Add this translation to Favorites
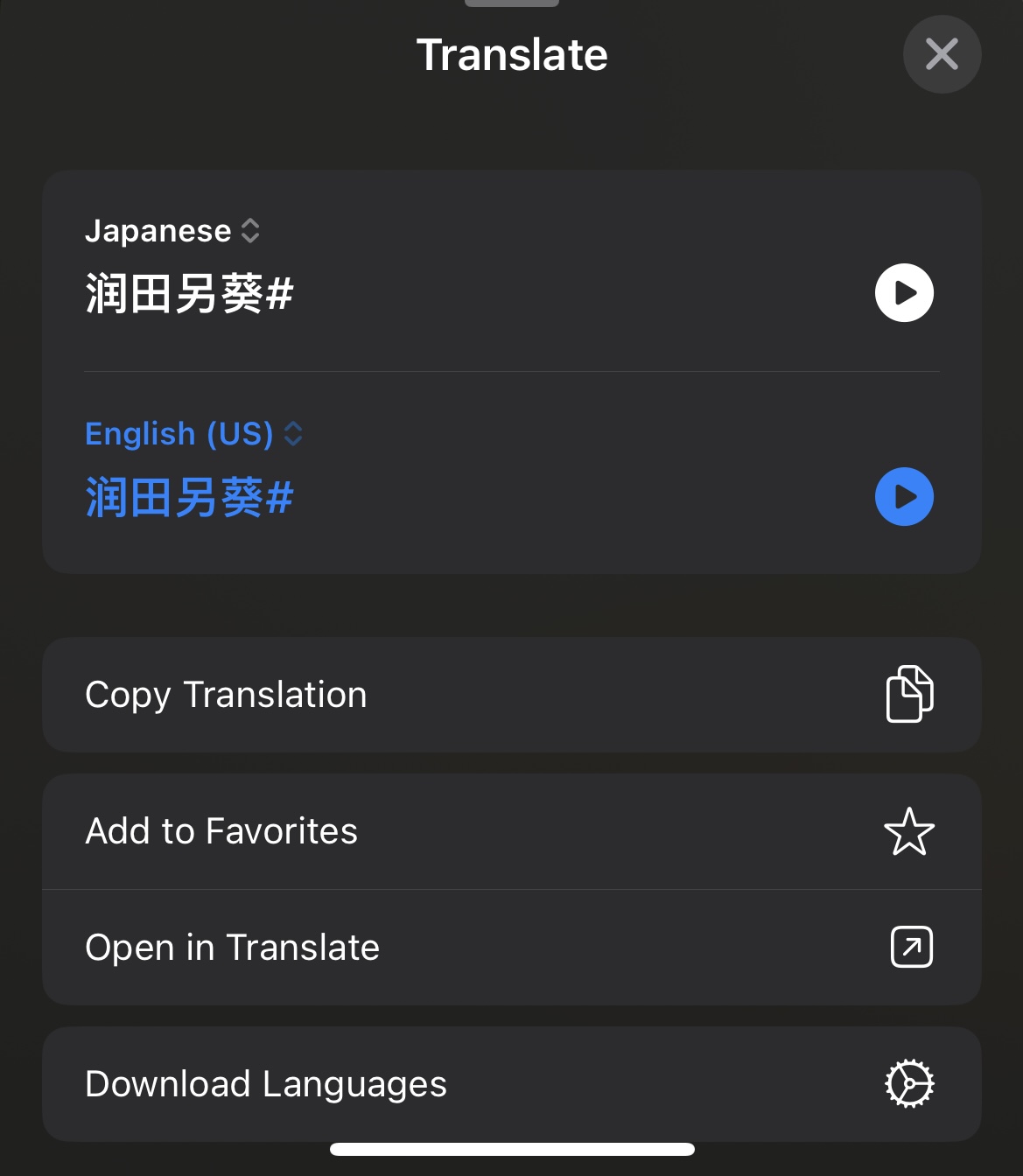The width and height of the screenshot is (1023, 1176). click(x=511, y=831)
